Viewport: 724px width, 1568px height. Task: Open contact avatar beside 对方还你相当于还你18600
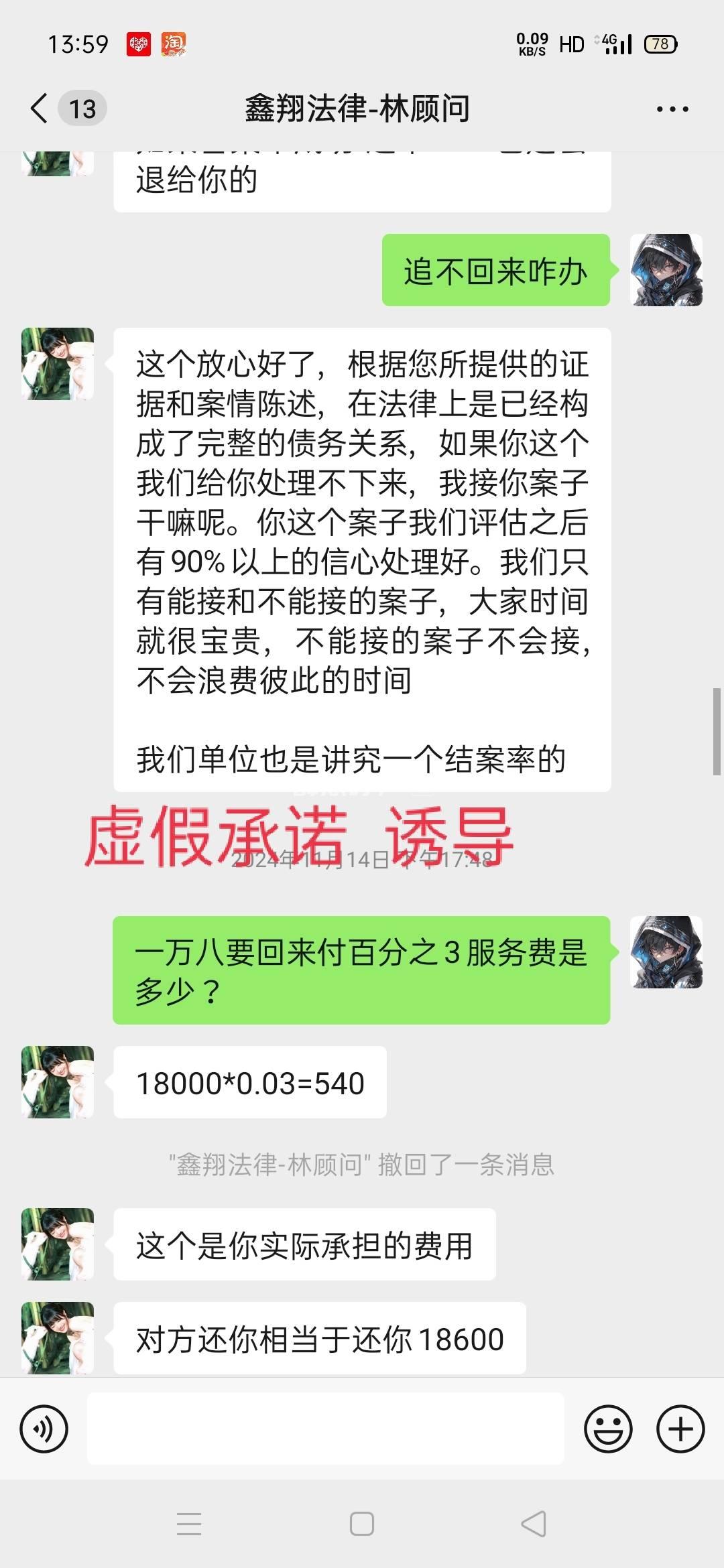58,1338
